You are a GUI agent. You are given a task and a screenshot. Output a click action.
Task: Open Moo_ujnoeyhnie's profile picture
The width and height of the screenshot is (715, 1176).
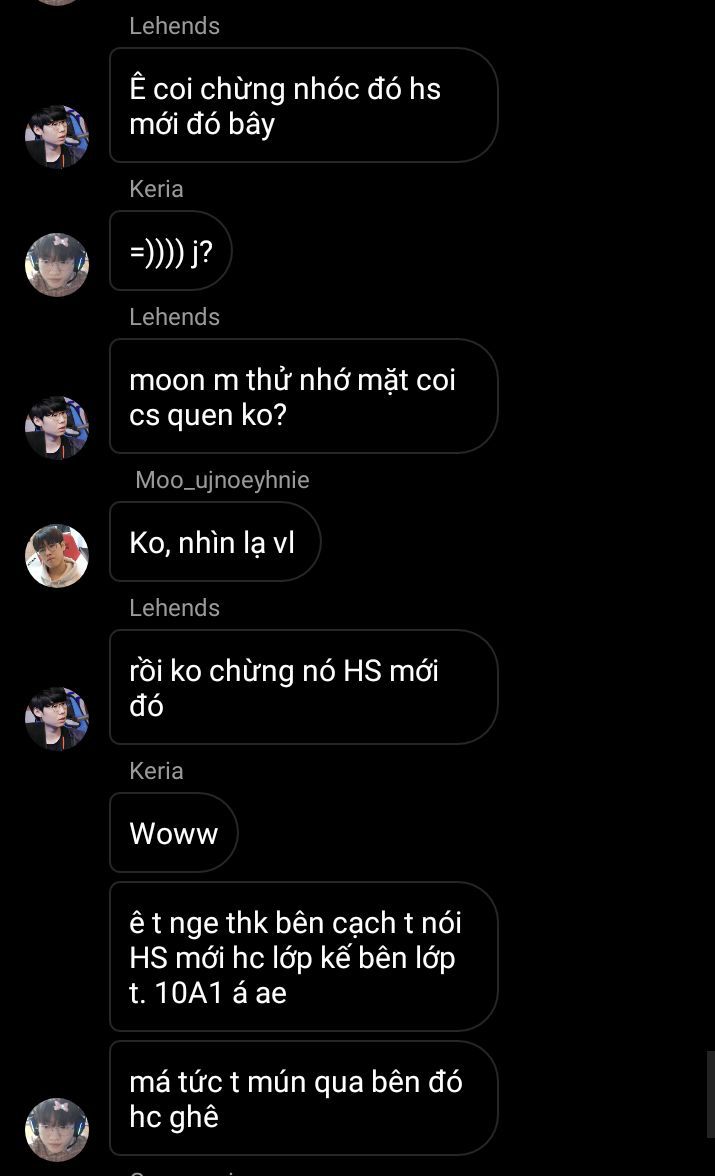coord(57,556)
